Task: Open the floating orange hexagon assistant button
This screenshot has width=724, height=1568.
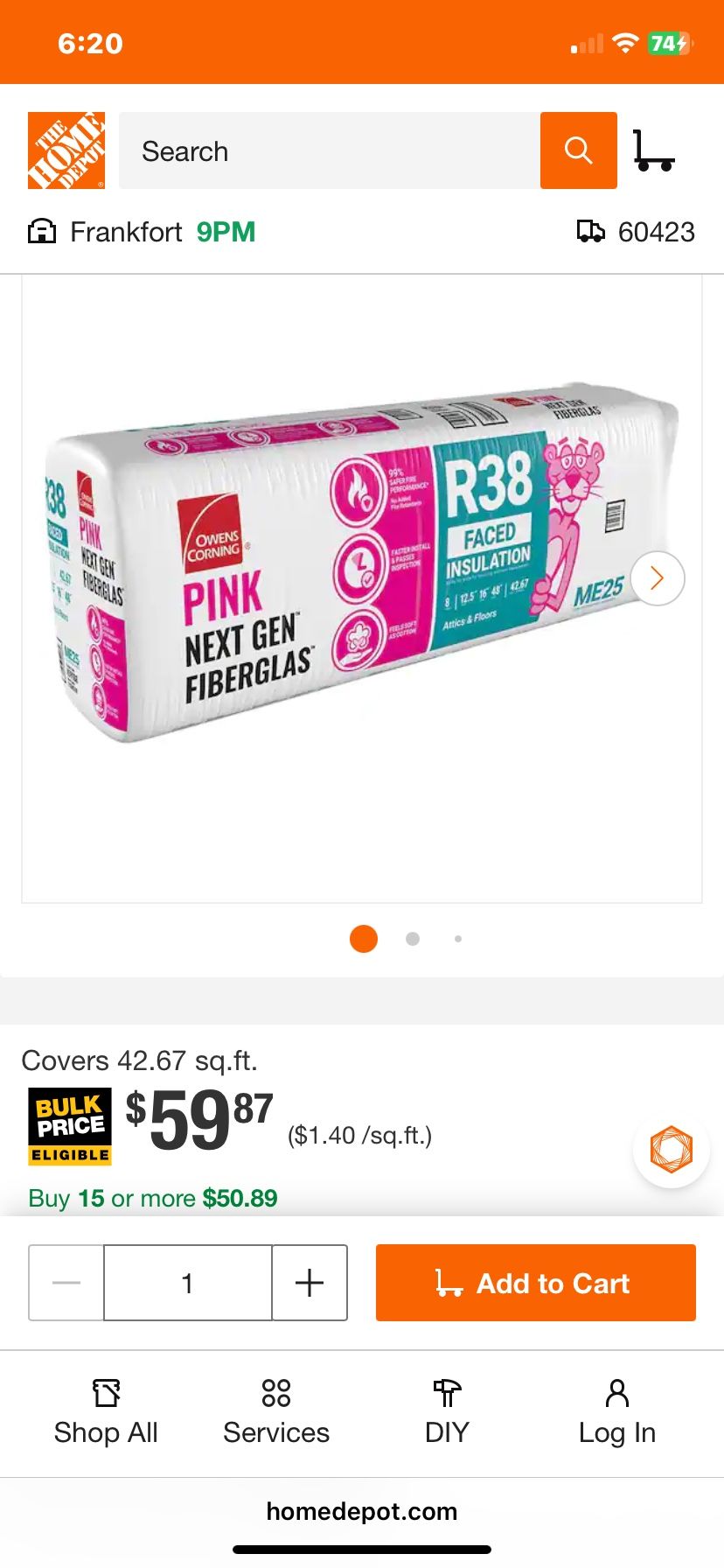Action: tap(671, 1149)
